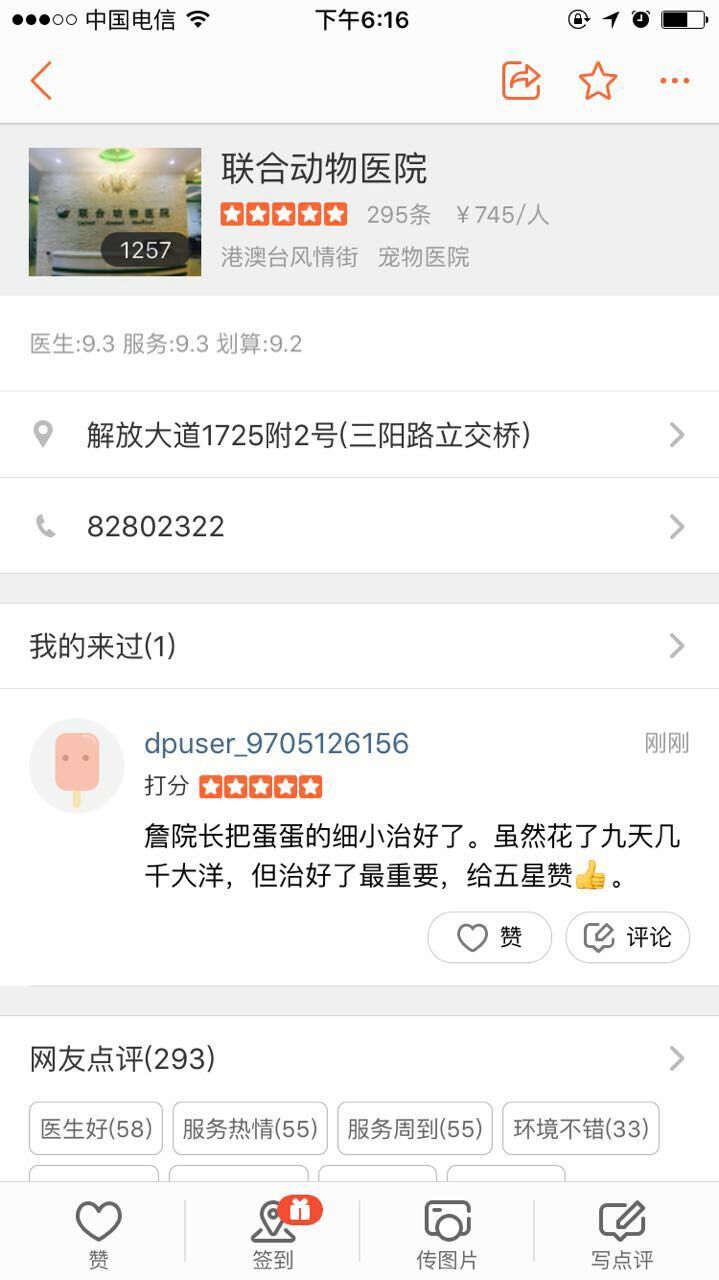The image size is (719, 1280).
Task: Open all 网友点评(293) reviews
Action: 359,1058
